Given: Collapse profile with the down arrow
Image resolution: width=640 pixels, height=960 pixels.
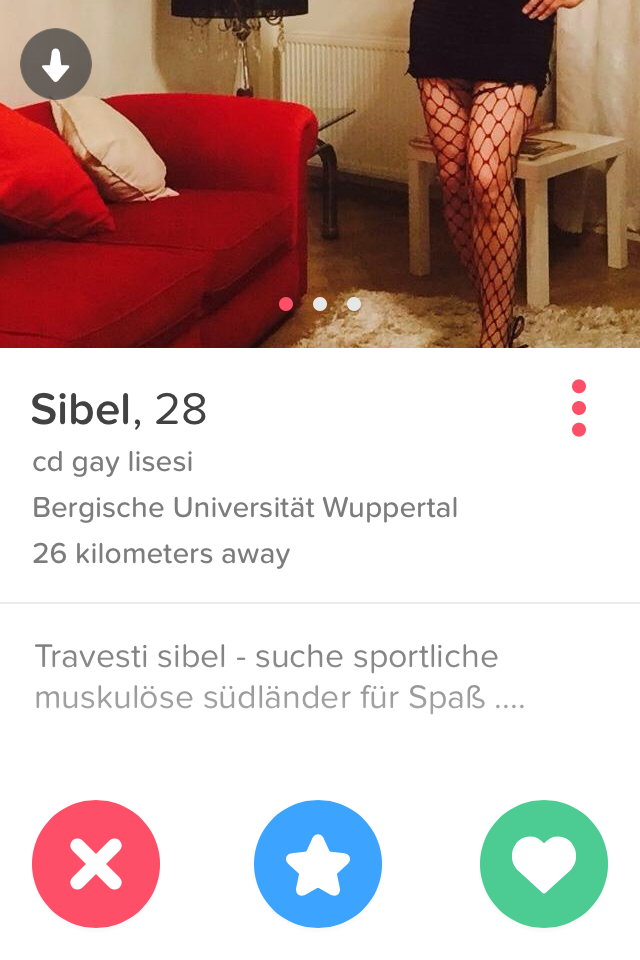Looking at the screenshot, I should 56,65.
